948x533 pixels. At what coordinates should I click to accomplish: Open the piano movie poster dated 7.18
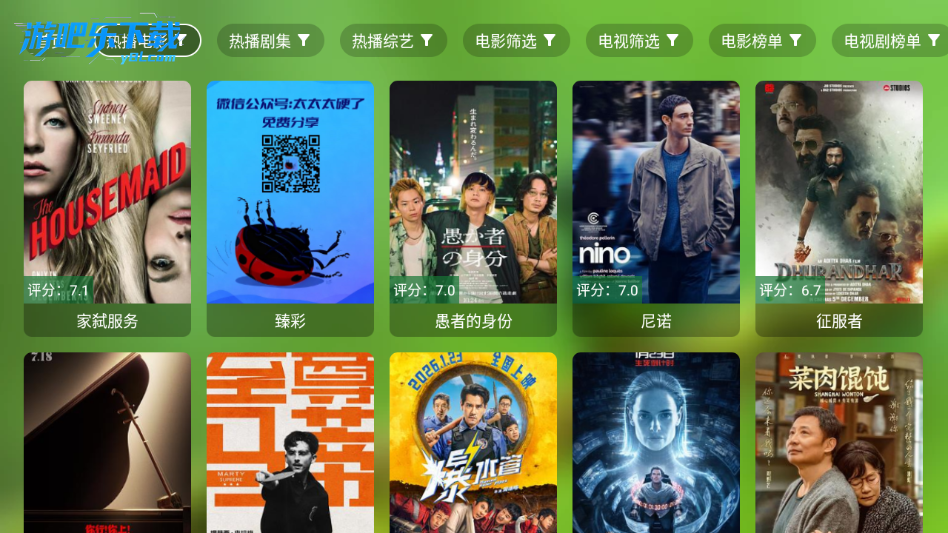coord(107,442)
